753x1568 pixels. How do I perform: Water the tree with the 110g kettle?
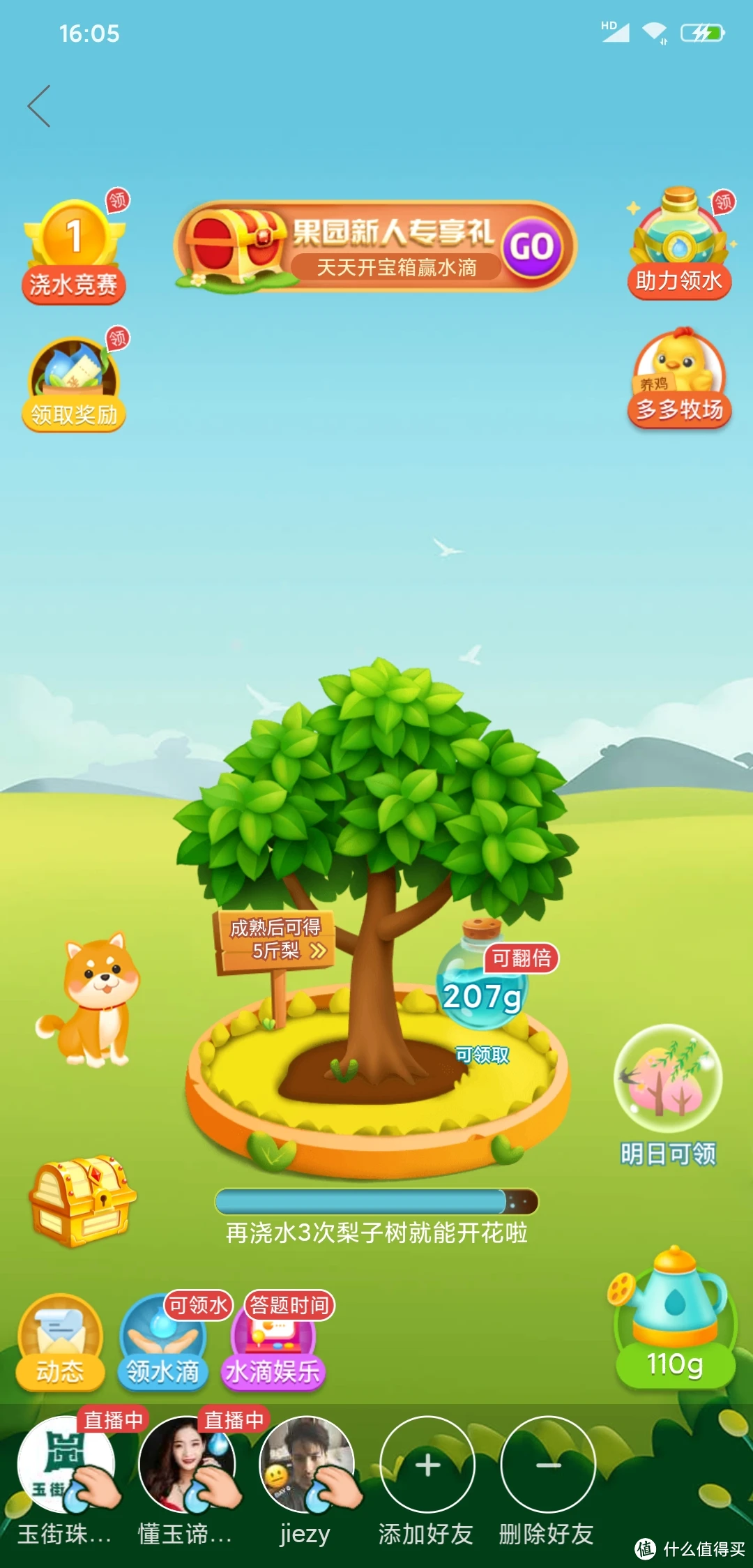pos(675,1318)
